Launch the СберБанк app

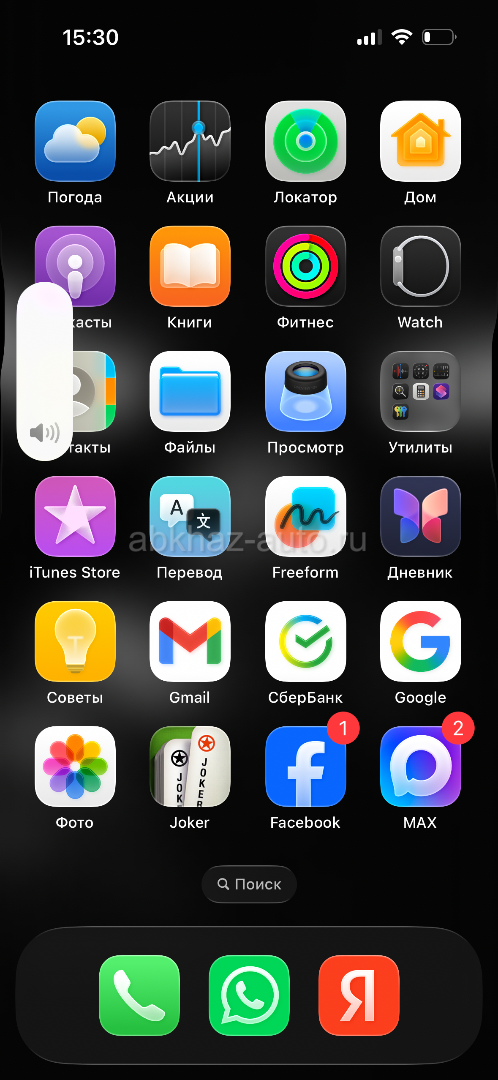(305, 641)
